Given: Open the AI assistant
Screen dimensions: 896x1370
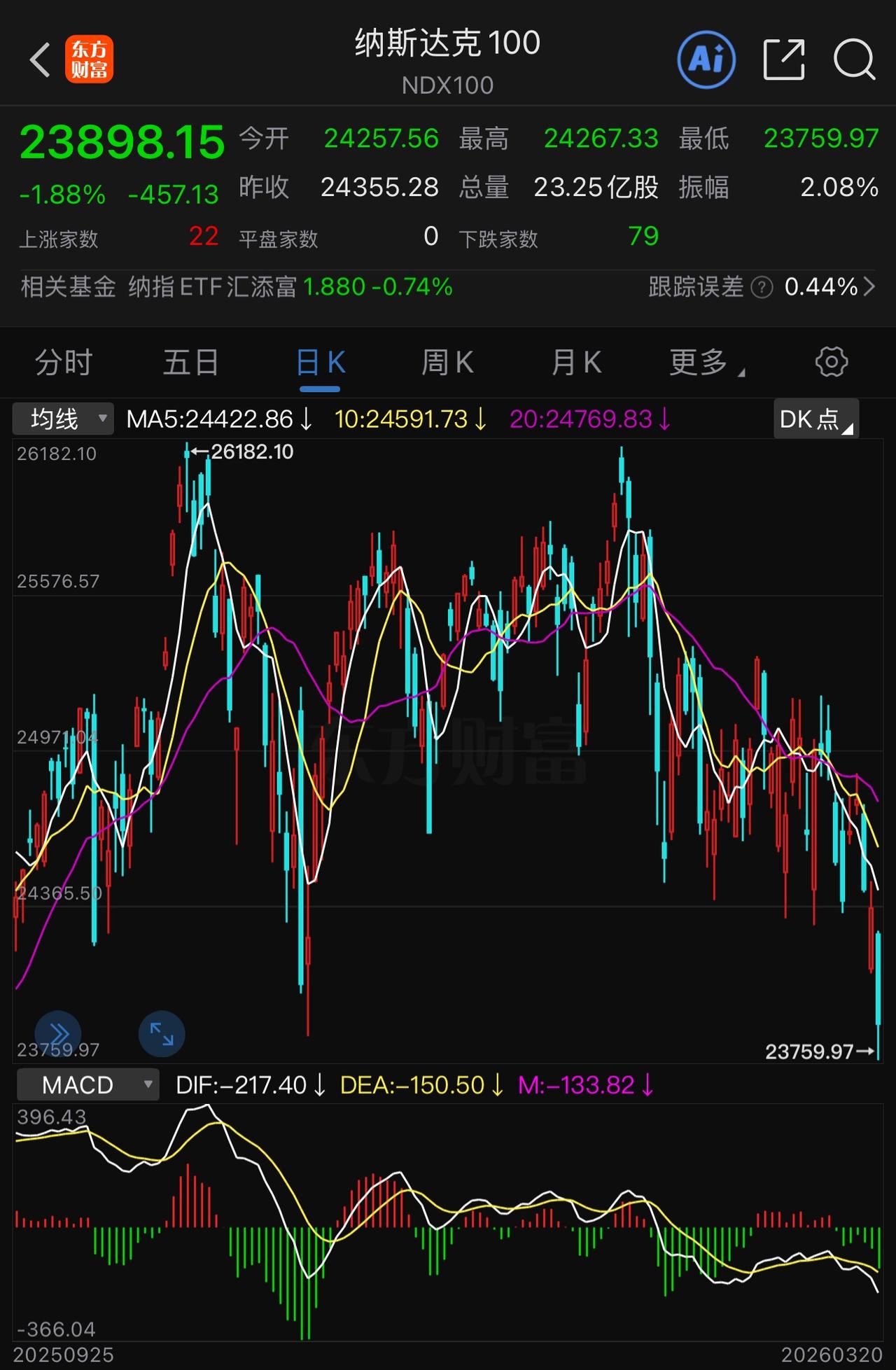Looking at the screenshot, I should (x=706, y=60).
